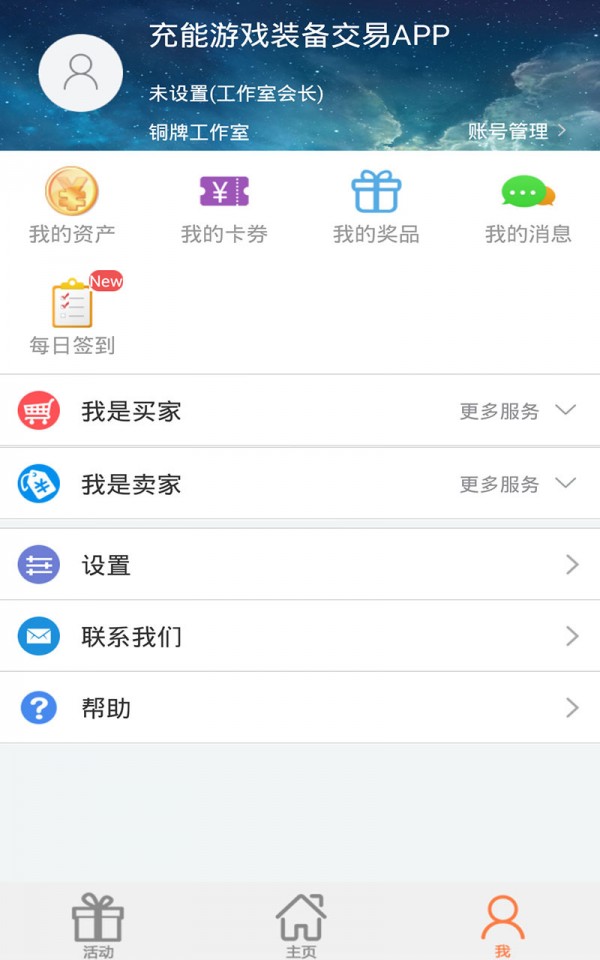600x960 pixels.
Task: Expand 我是买家 more services
Action: (x=517, y=411)
